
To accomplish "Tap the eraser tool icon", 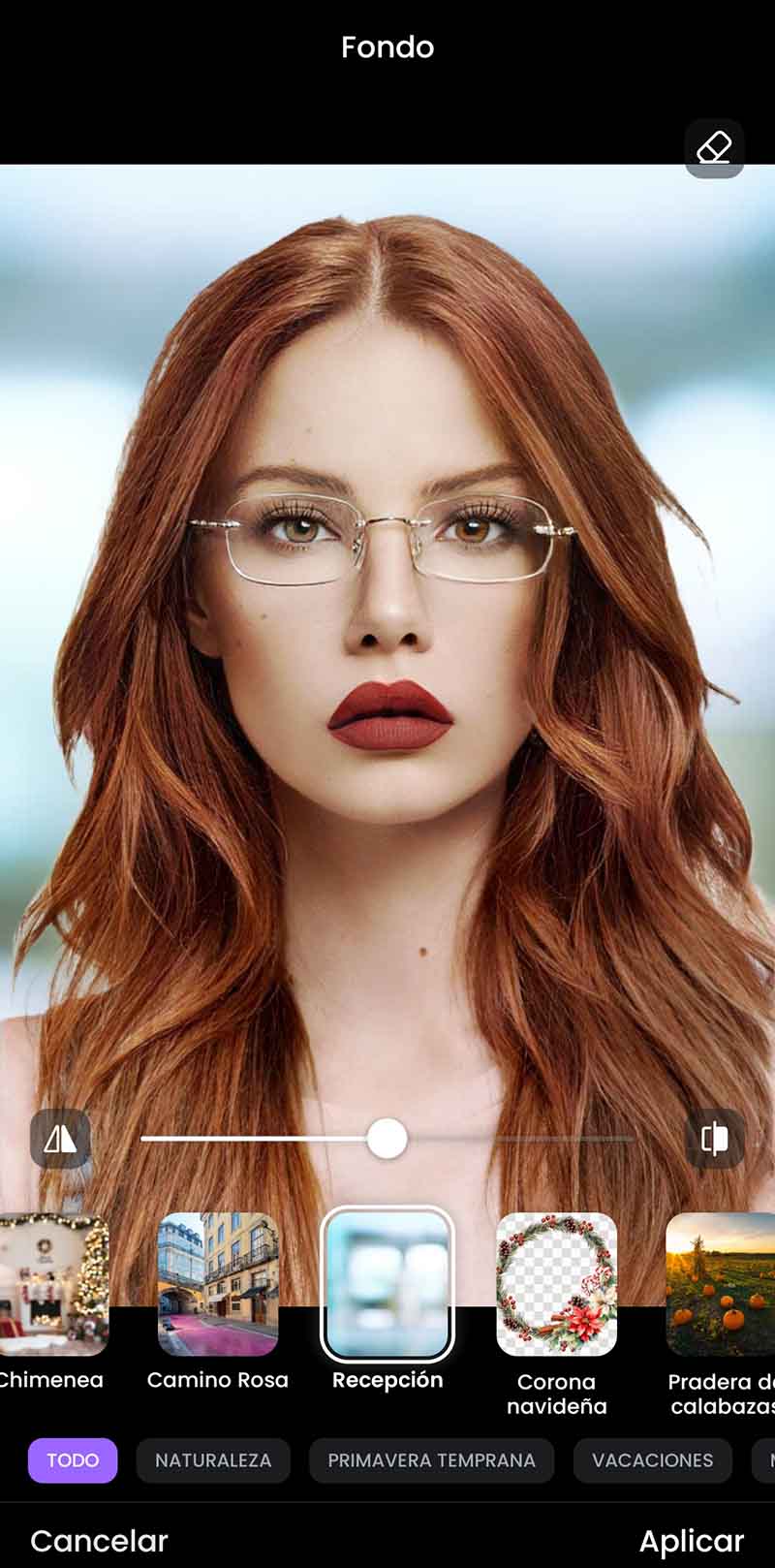I will click(x=713, y=149).
